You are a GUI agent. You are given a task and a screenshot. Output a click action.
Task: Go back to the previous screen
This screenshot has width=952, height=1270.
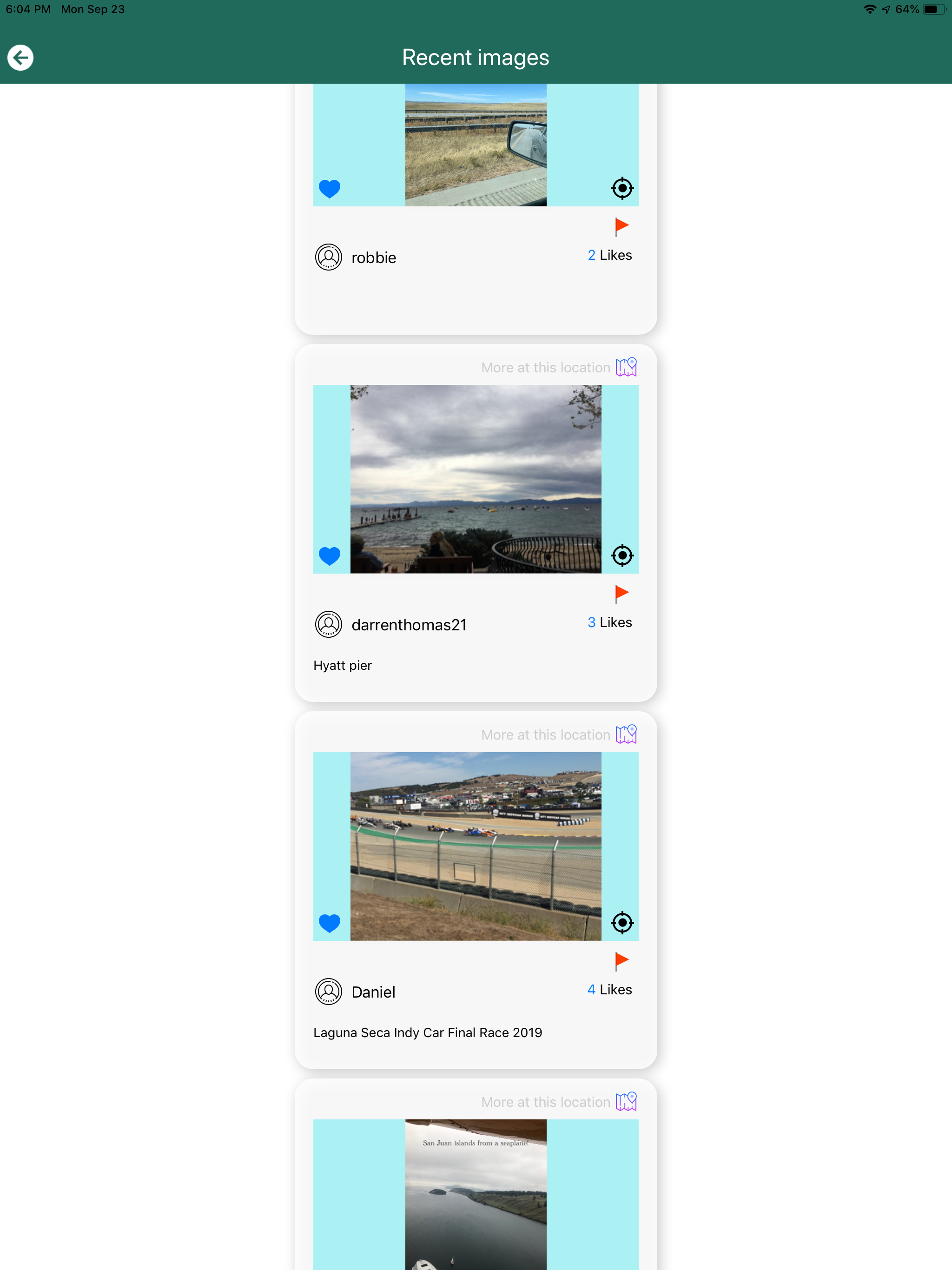click(x=20, y=58)
